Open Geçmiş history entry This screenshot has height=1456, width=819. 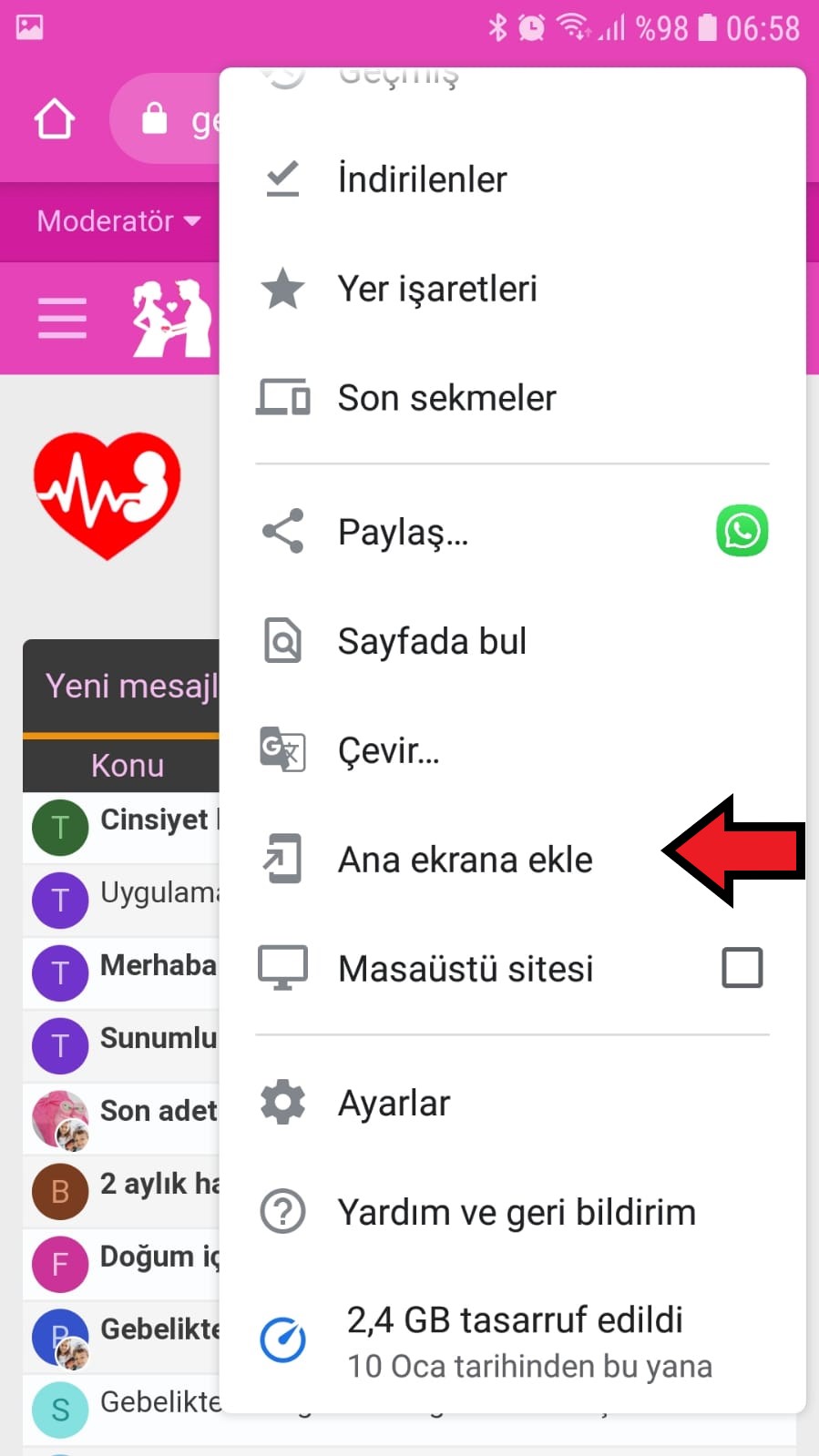click(398, 78)
